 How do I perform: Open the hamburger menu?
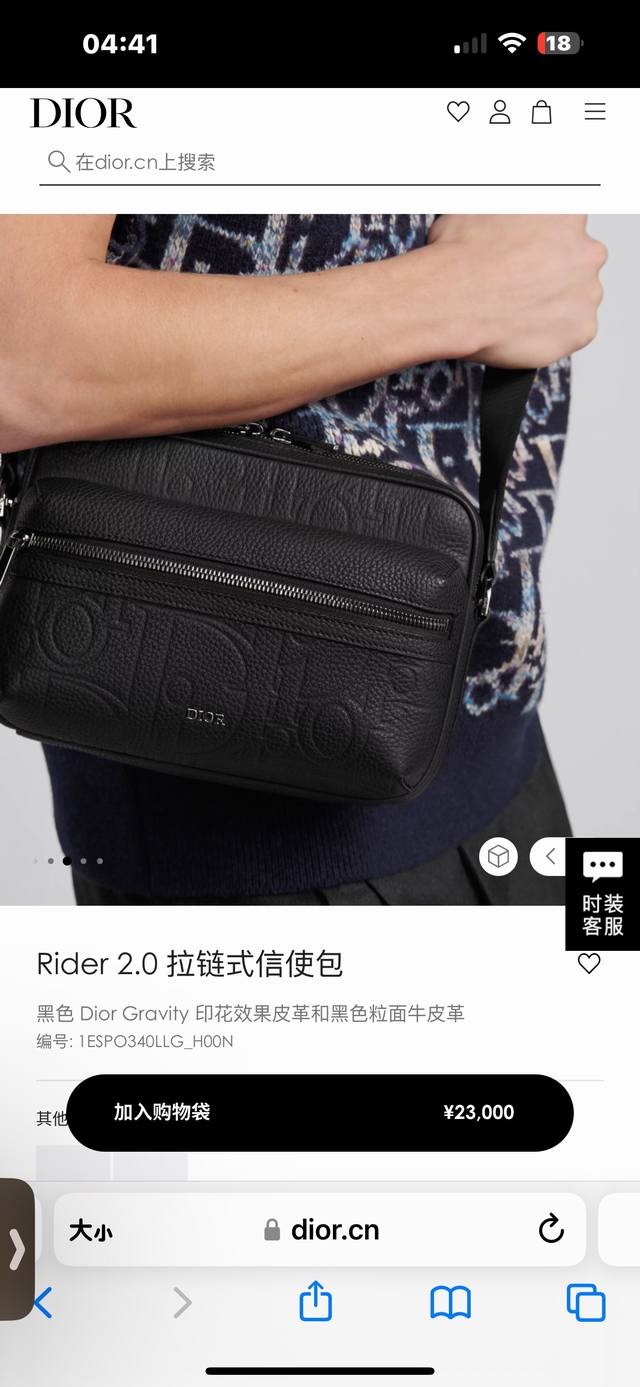pyautogui.click(x=595, y=112)
